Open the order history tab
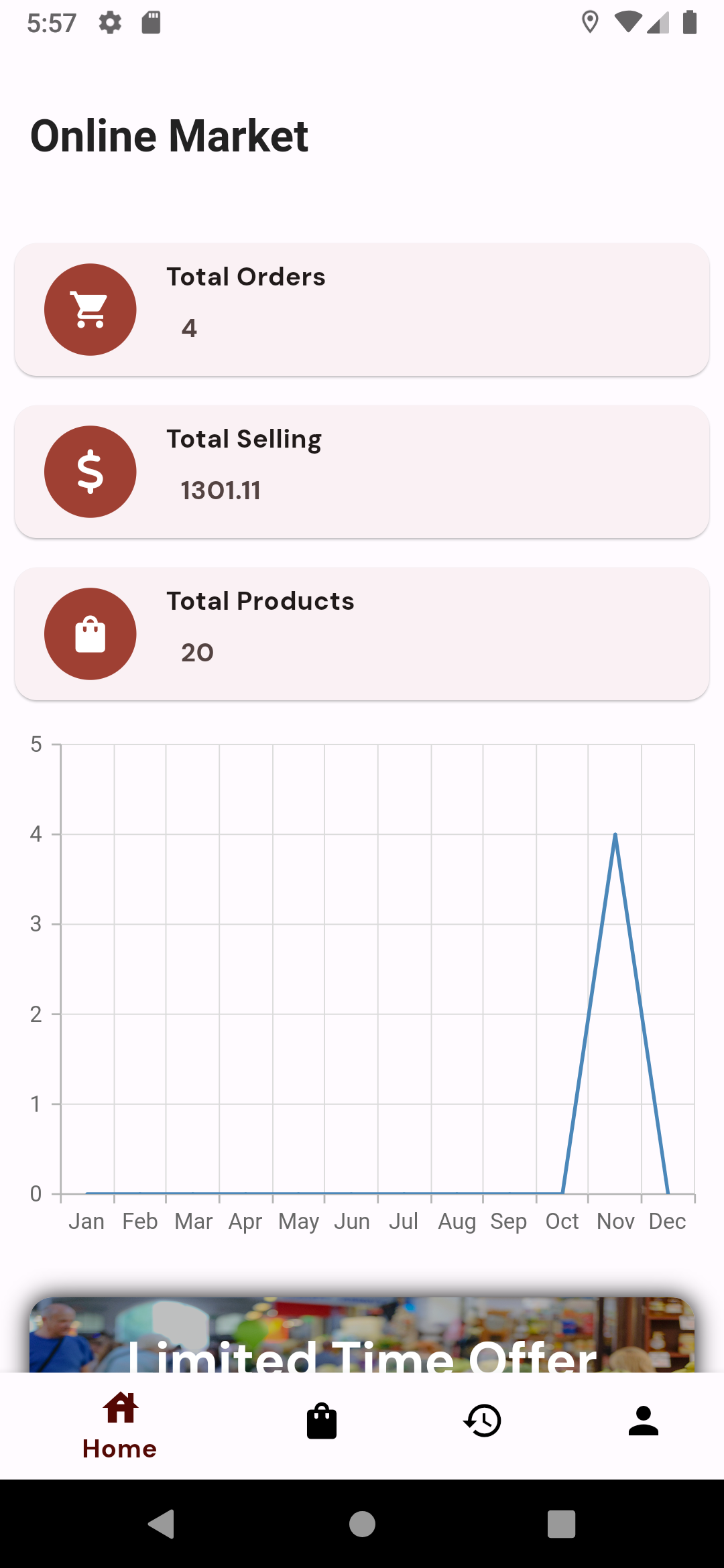The image size is (724, 1568). (x=483, y=1421)
